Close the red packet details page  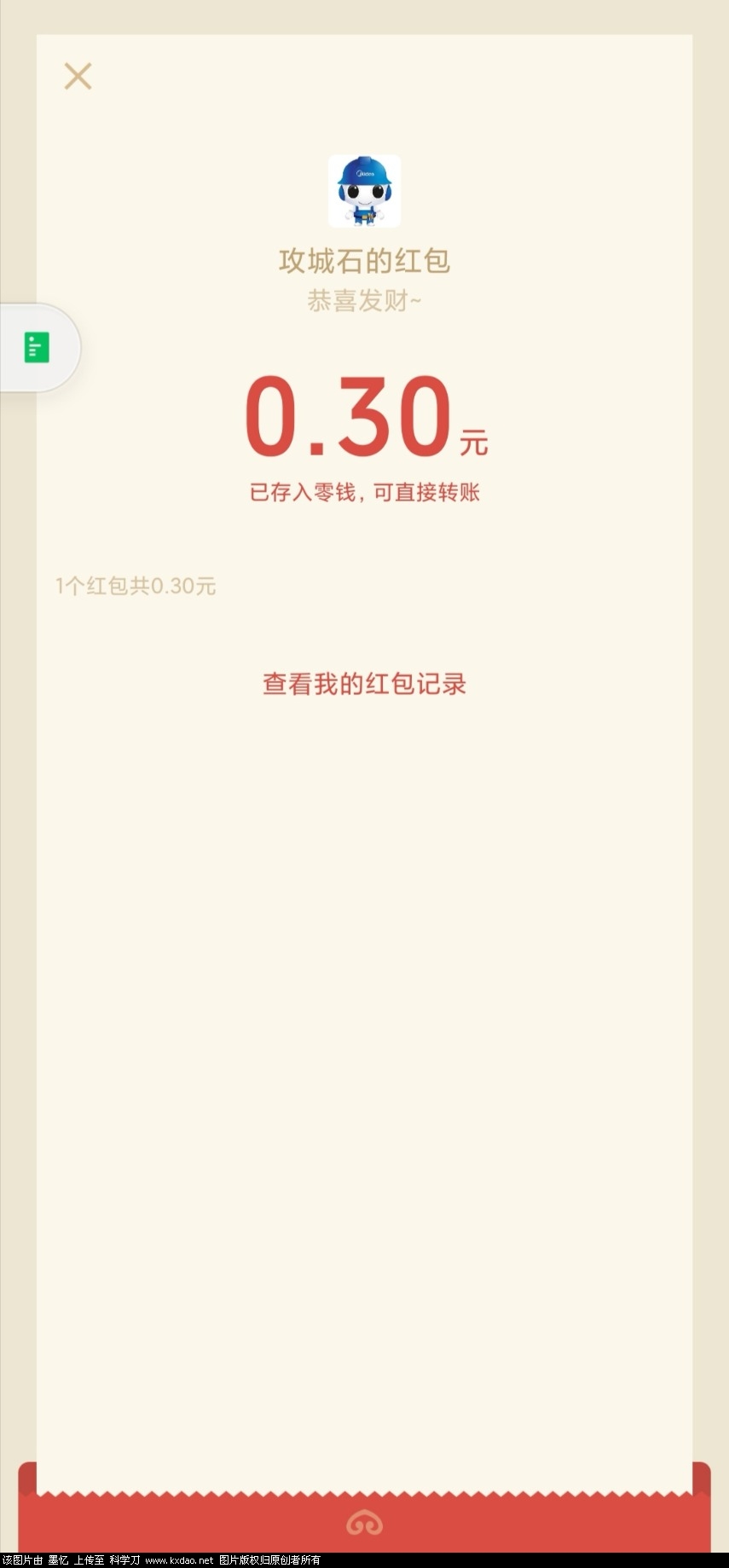coord(78,77)
